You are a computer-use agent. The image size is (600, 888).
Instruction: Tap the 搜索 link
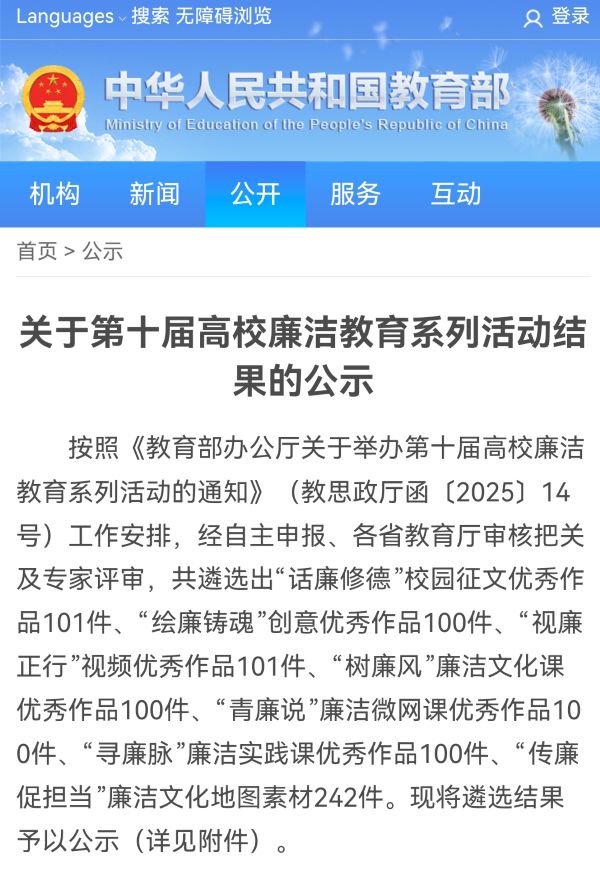click(x=150, y=17)
